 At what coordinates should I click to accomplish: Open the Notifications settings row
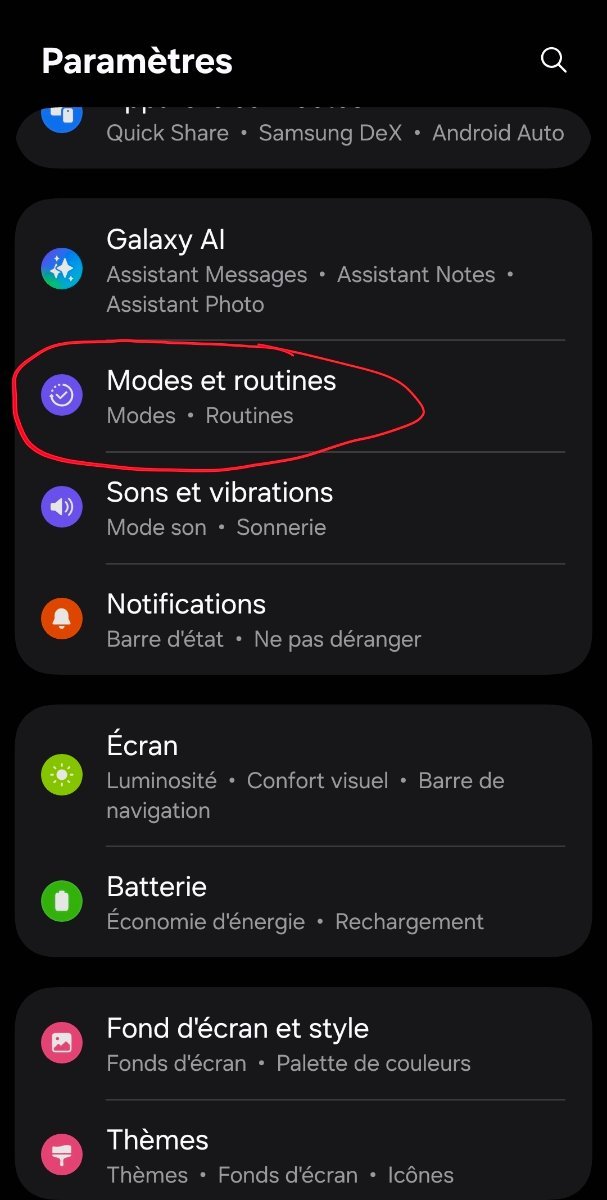(x=300, y=620)
